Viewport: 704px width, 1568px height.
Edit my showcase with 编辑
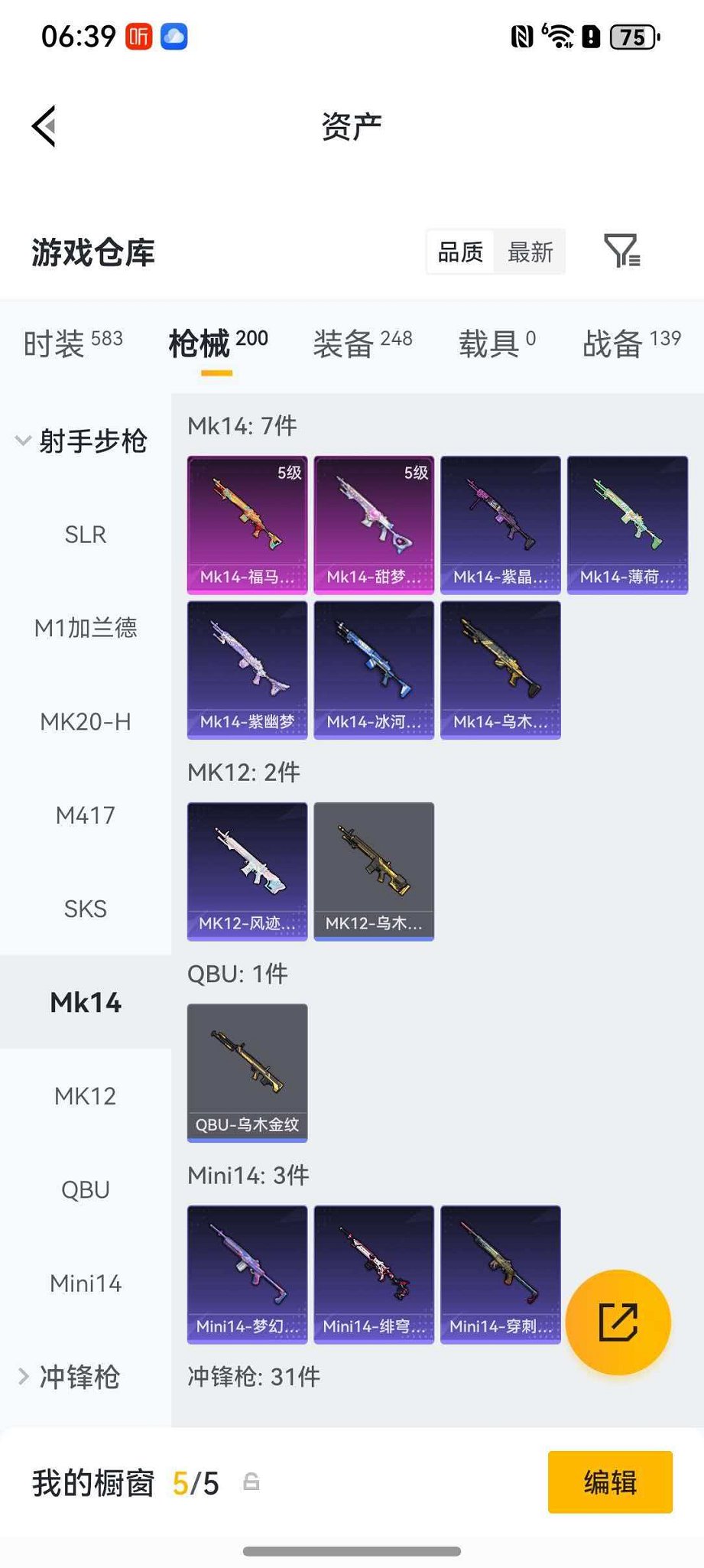[610, 1482]
